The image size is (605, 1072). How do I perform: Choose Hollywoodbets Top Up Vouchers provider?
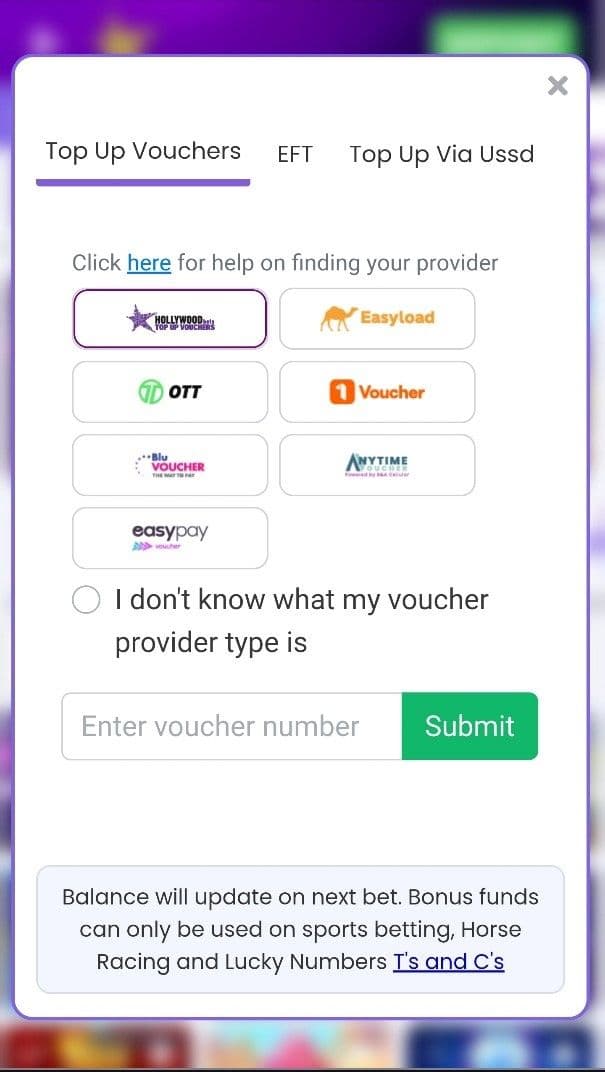(170, 319)
